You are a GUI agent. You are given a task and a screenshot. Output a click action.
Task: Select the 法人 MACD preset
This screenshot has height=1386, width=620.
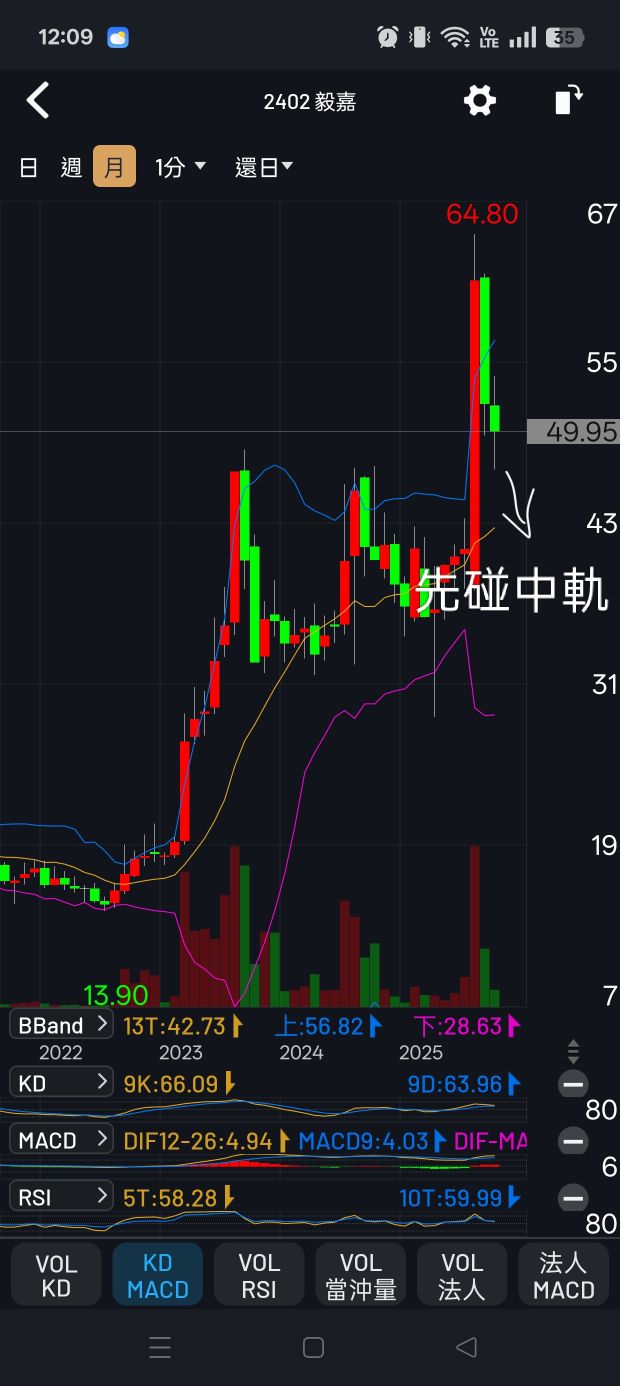pyautogui.click(x=563, y=1276)
